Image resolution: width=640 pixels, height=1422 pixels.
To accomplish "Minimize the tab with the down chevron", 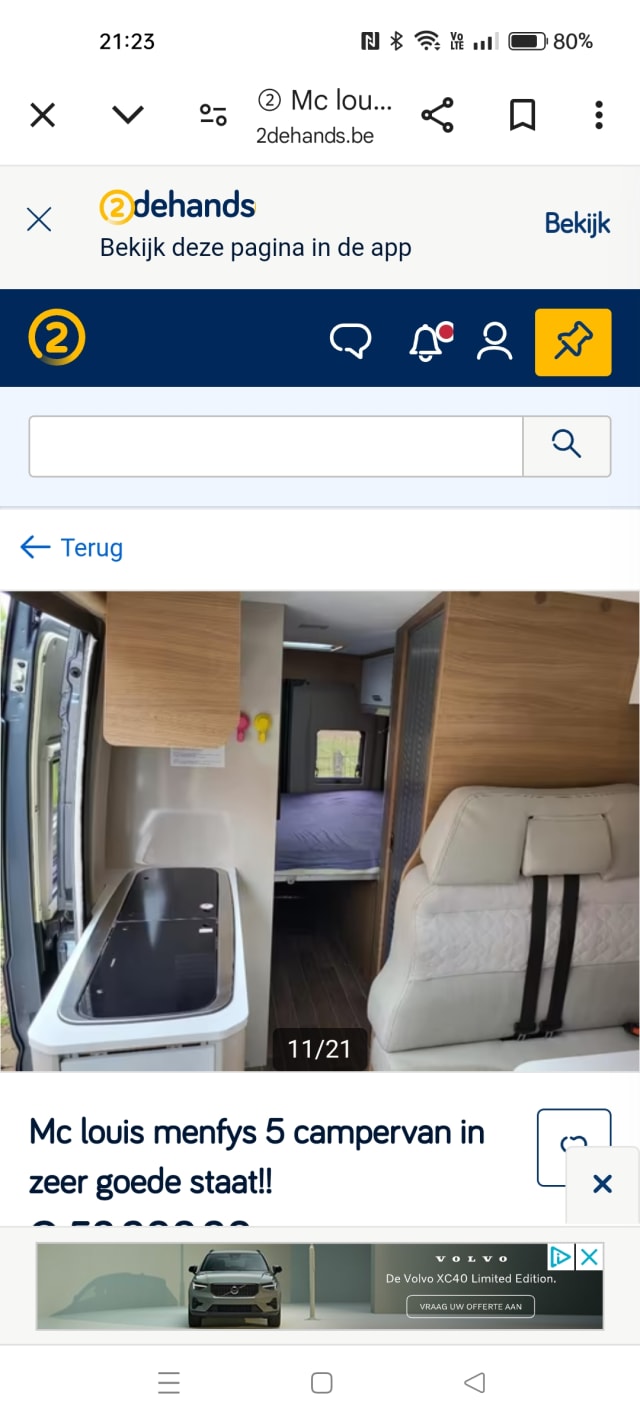I will click(x=128, y=115).
